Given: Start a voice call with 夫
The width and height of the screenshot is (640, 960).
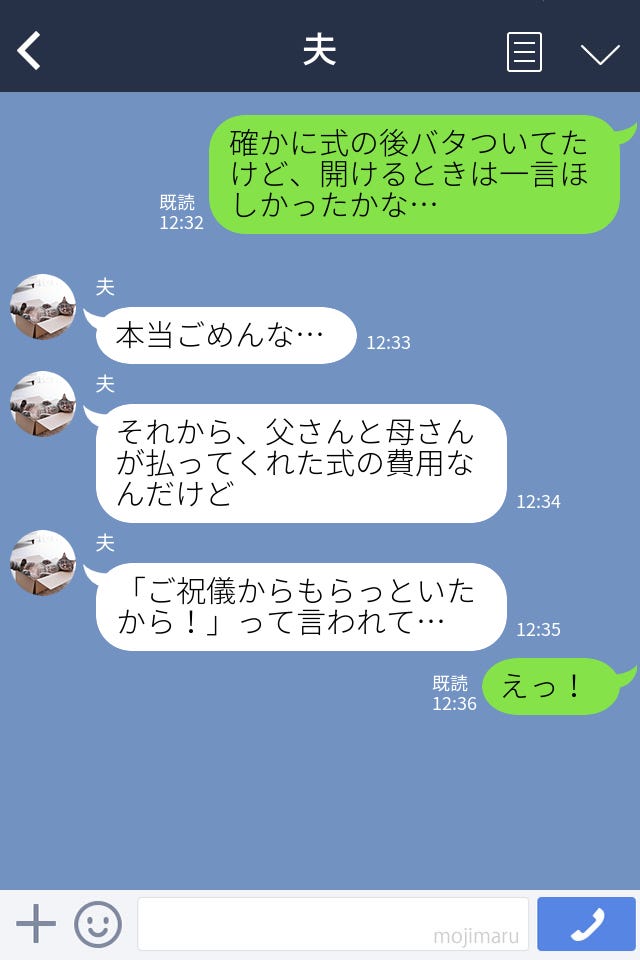Looking at the screenshot, I should pos(586,923).
